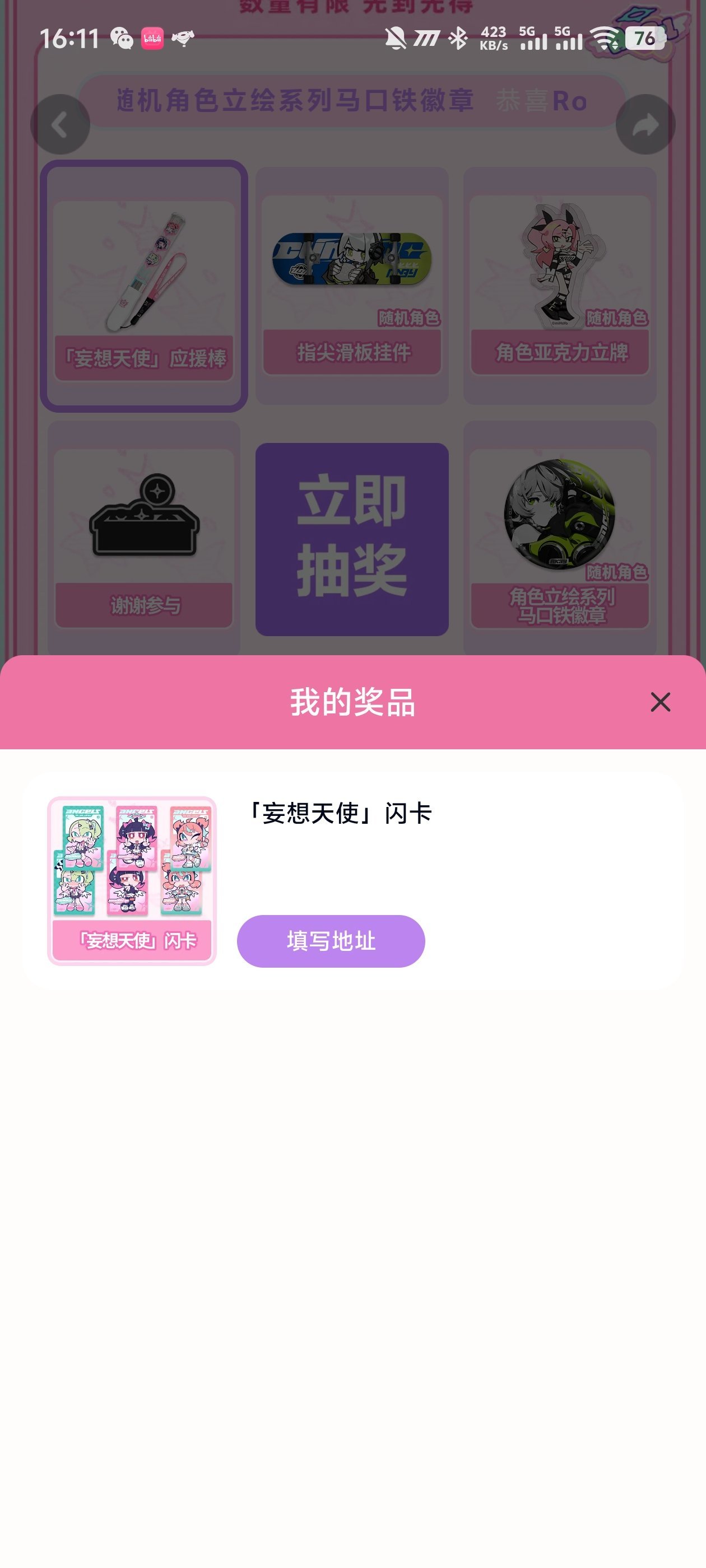706x1568 pixels.
Task: Open the「妄想天使」闪卡 prize image
Action: pos(132,880)
